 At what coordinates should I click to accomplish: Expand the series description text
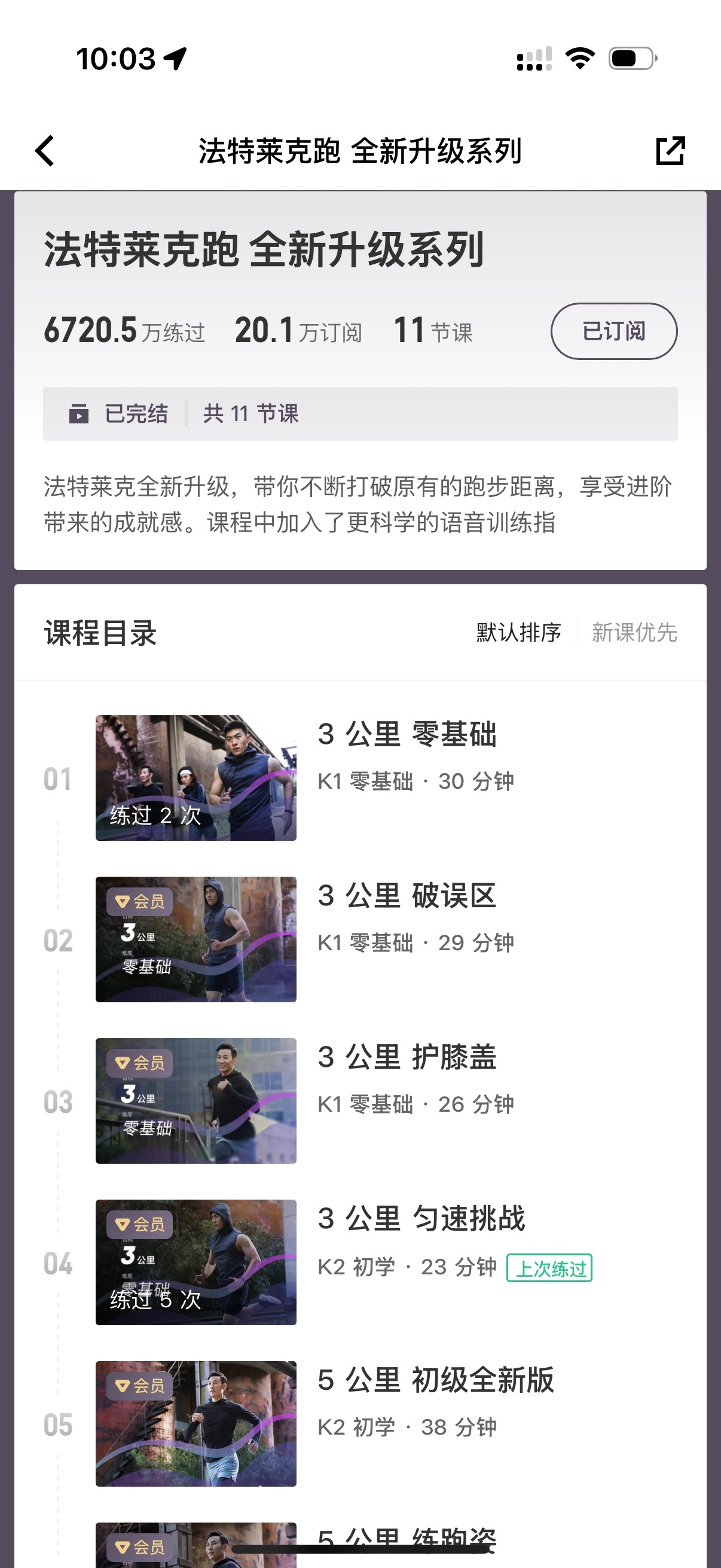(x=359, y=505)
